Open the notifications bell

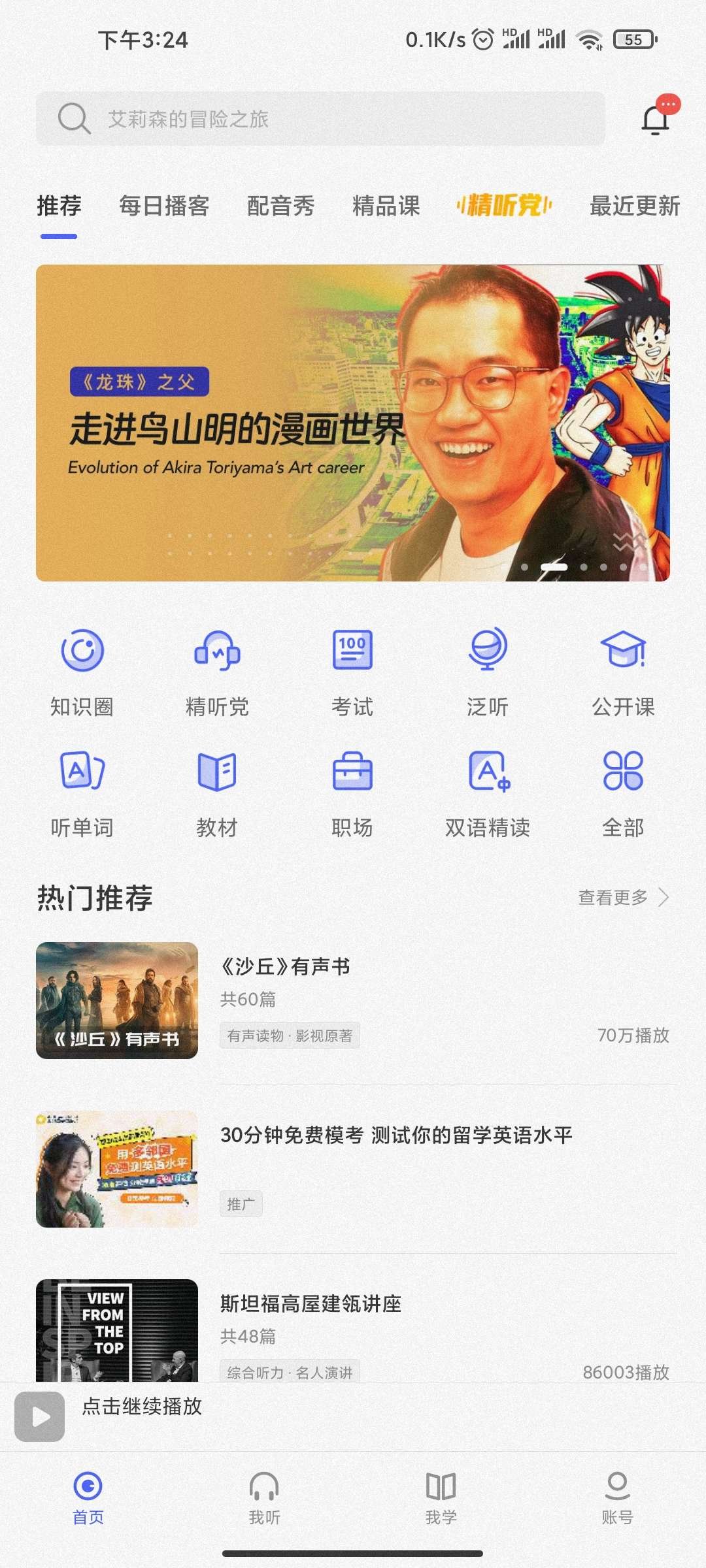pos(656,119)
